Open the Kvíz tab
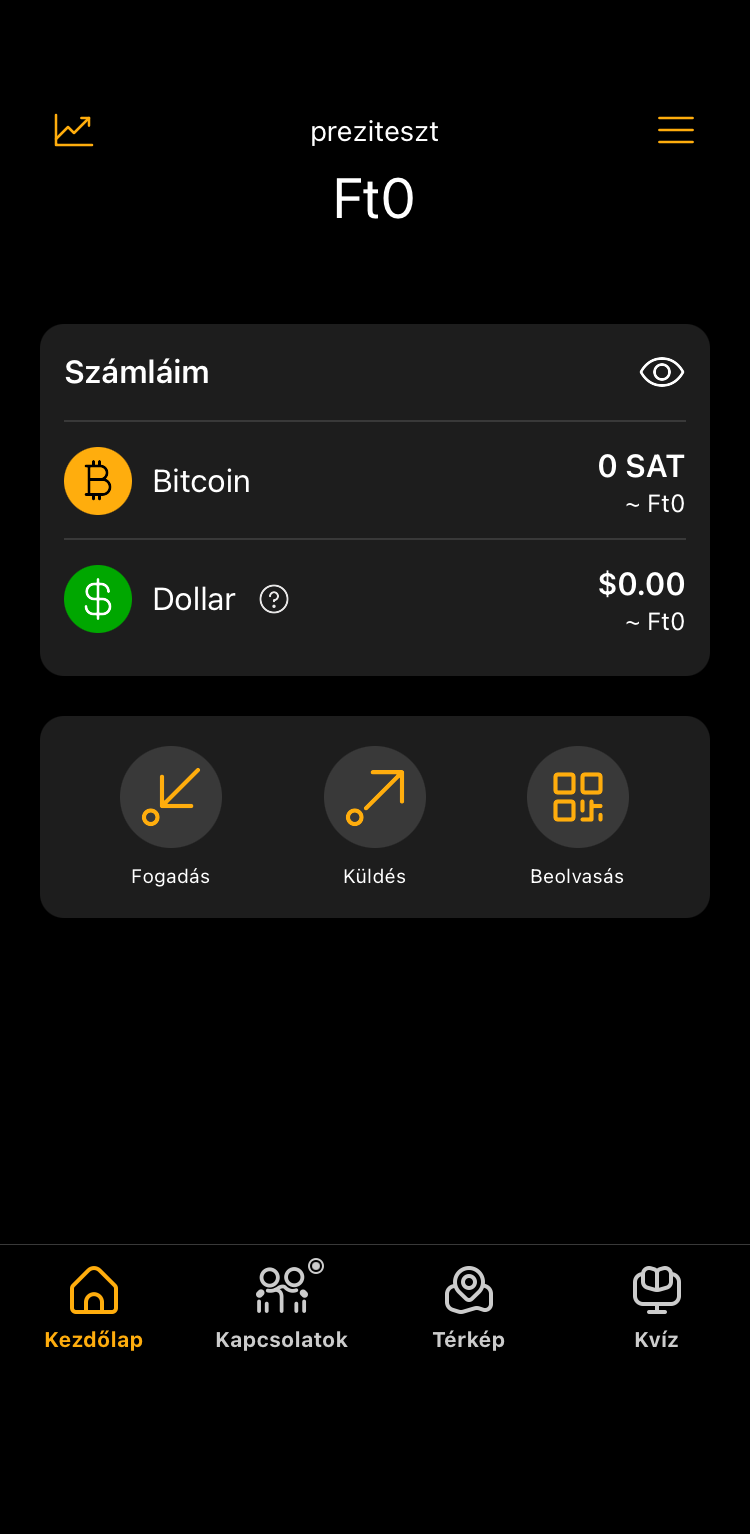 click(656, 1306)
